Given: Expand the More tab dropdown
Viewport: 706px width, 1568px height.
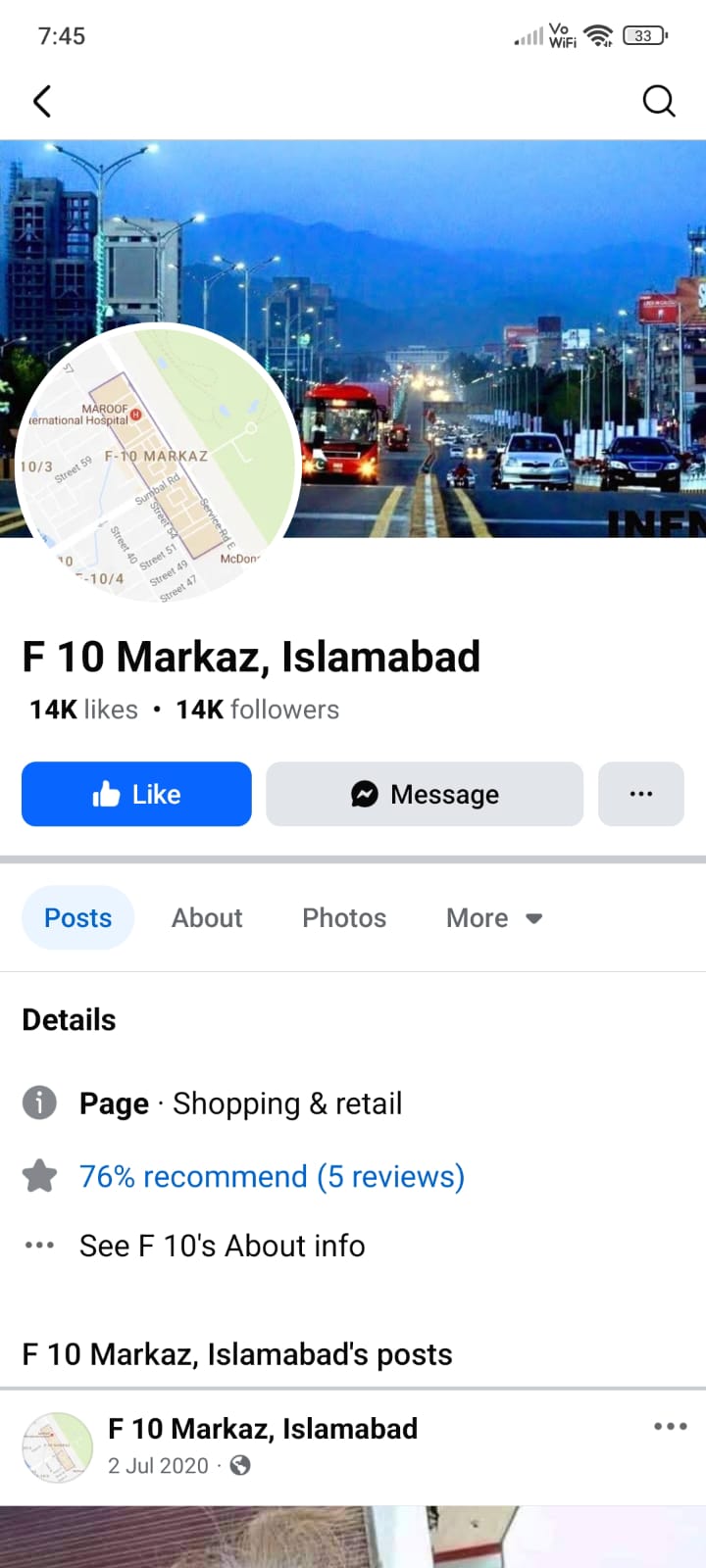Looking at the screenshot, I should pyautogui.click(x=493, y=917).
